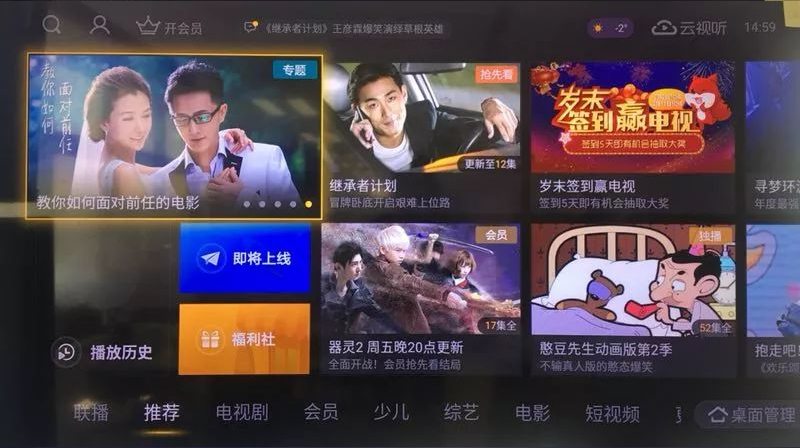The width and height of the screenshot is (800, 448).
Task: Open 器灵2 series card
Action: pyautogui.click(x=420, y=290)
